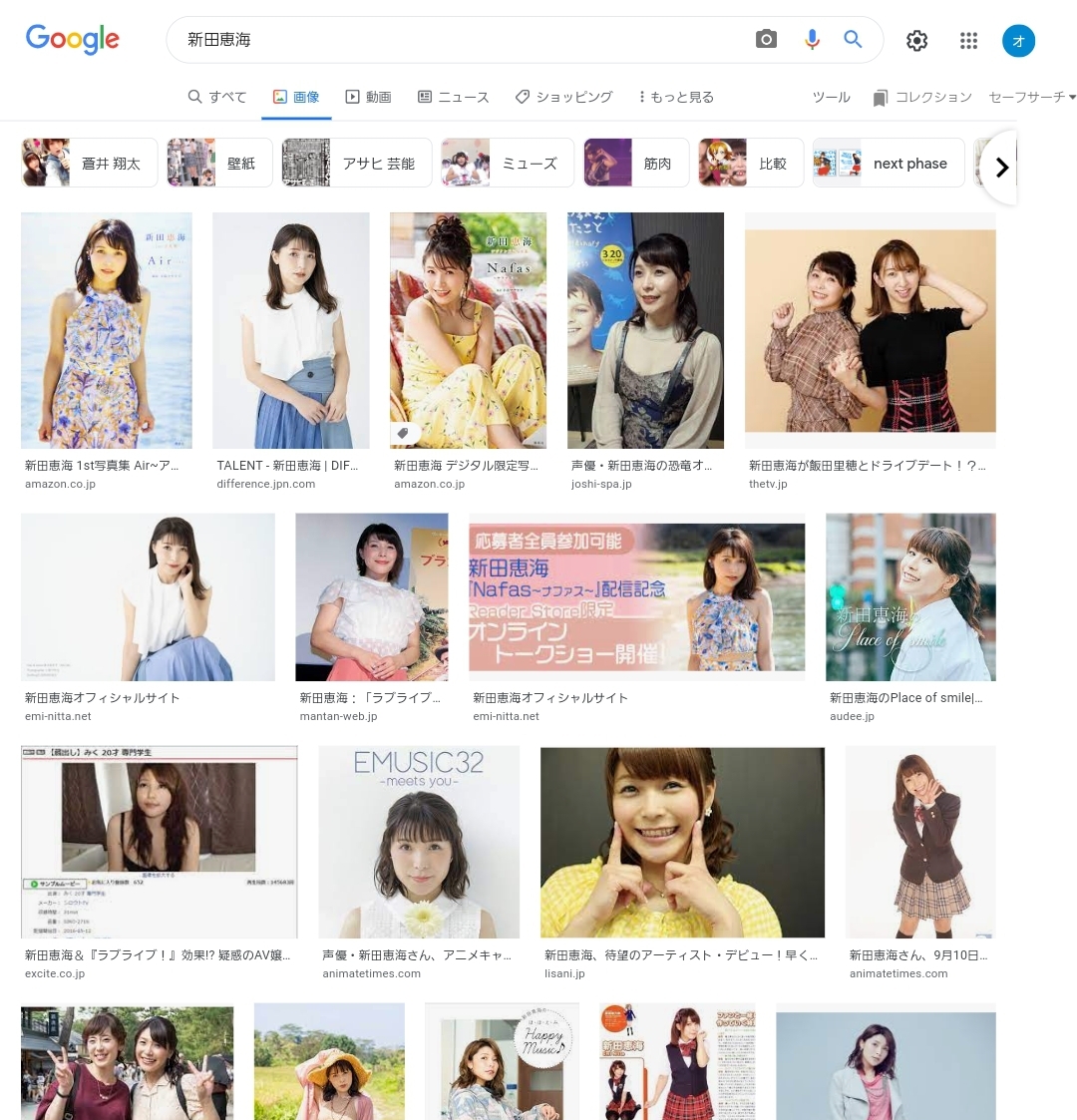Image resolution: width=1077 pixels, height=1120 pixels.
Task: Select the ショッピング tab
Action: (562, 97)
